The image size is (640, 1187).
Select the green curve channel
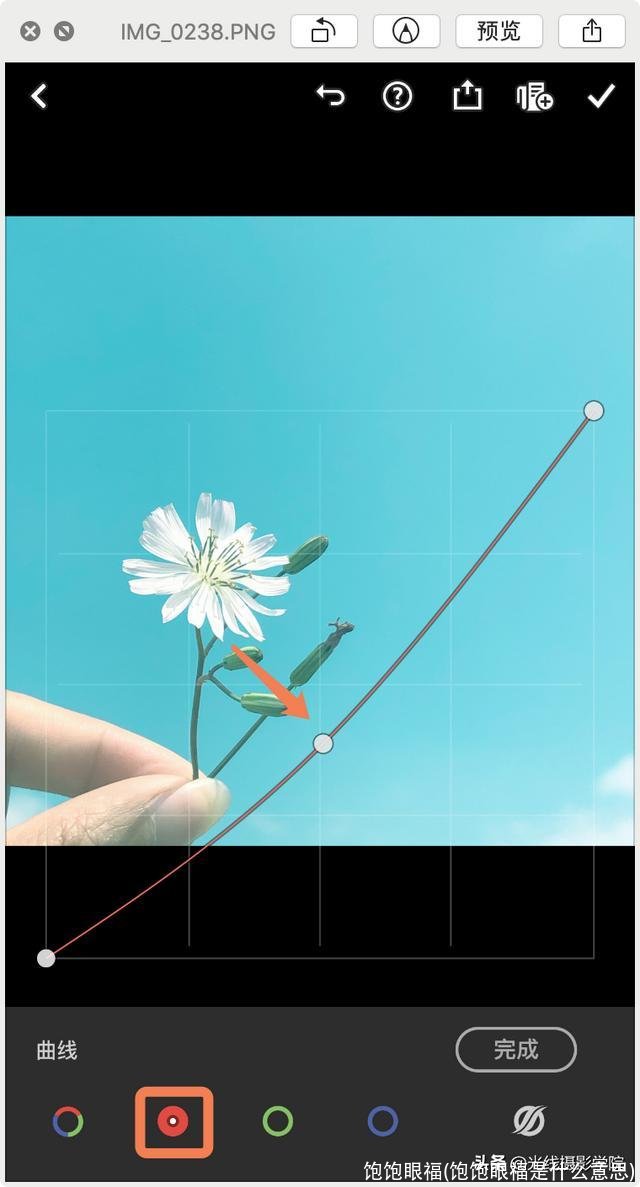(x=278, y=1121)
